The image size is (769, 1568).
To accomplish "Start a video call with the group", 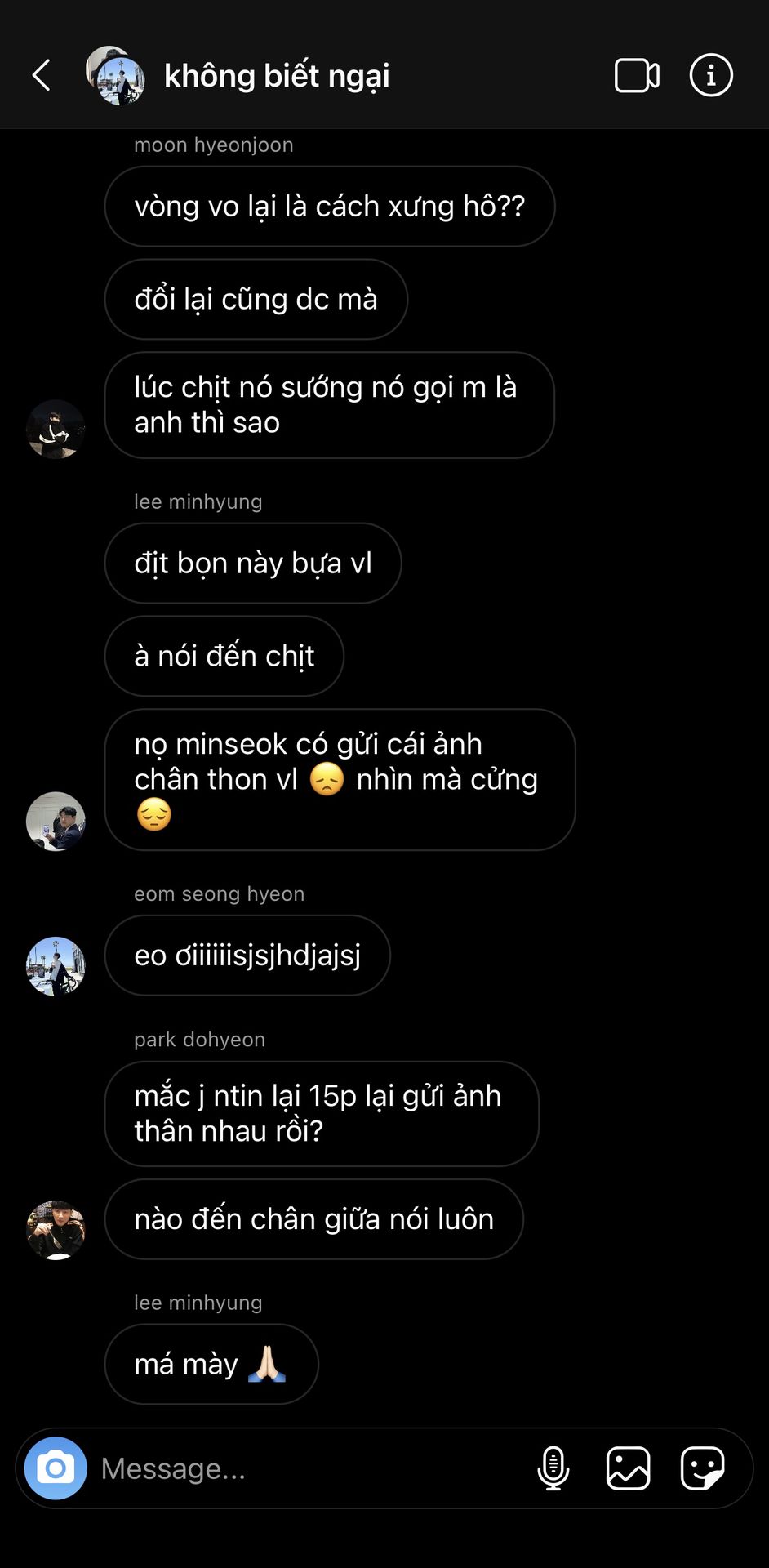I will (x=637, y=76).
